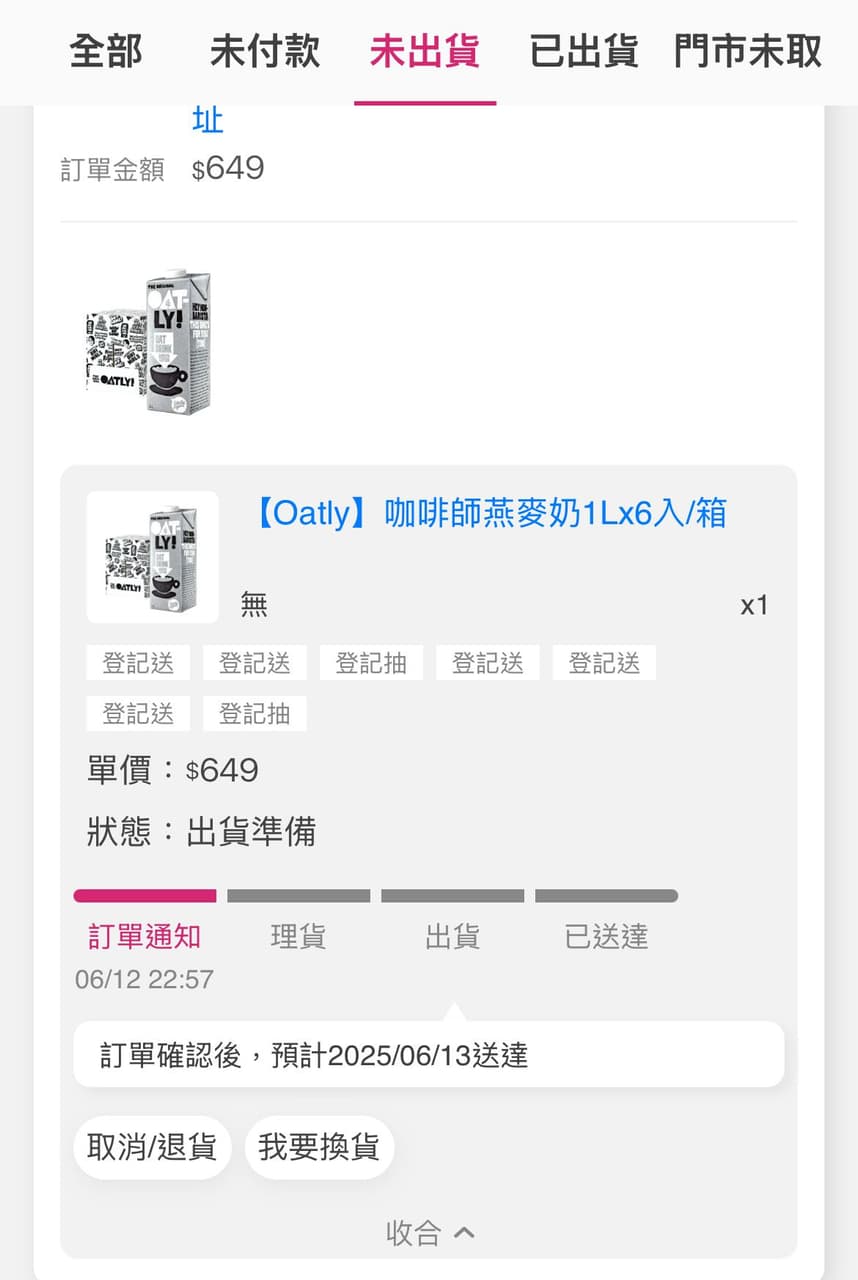Tap the 取消/退貨 button

click(151, 1148)
